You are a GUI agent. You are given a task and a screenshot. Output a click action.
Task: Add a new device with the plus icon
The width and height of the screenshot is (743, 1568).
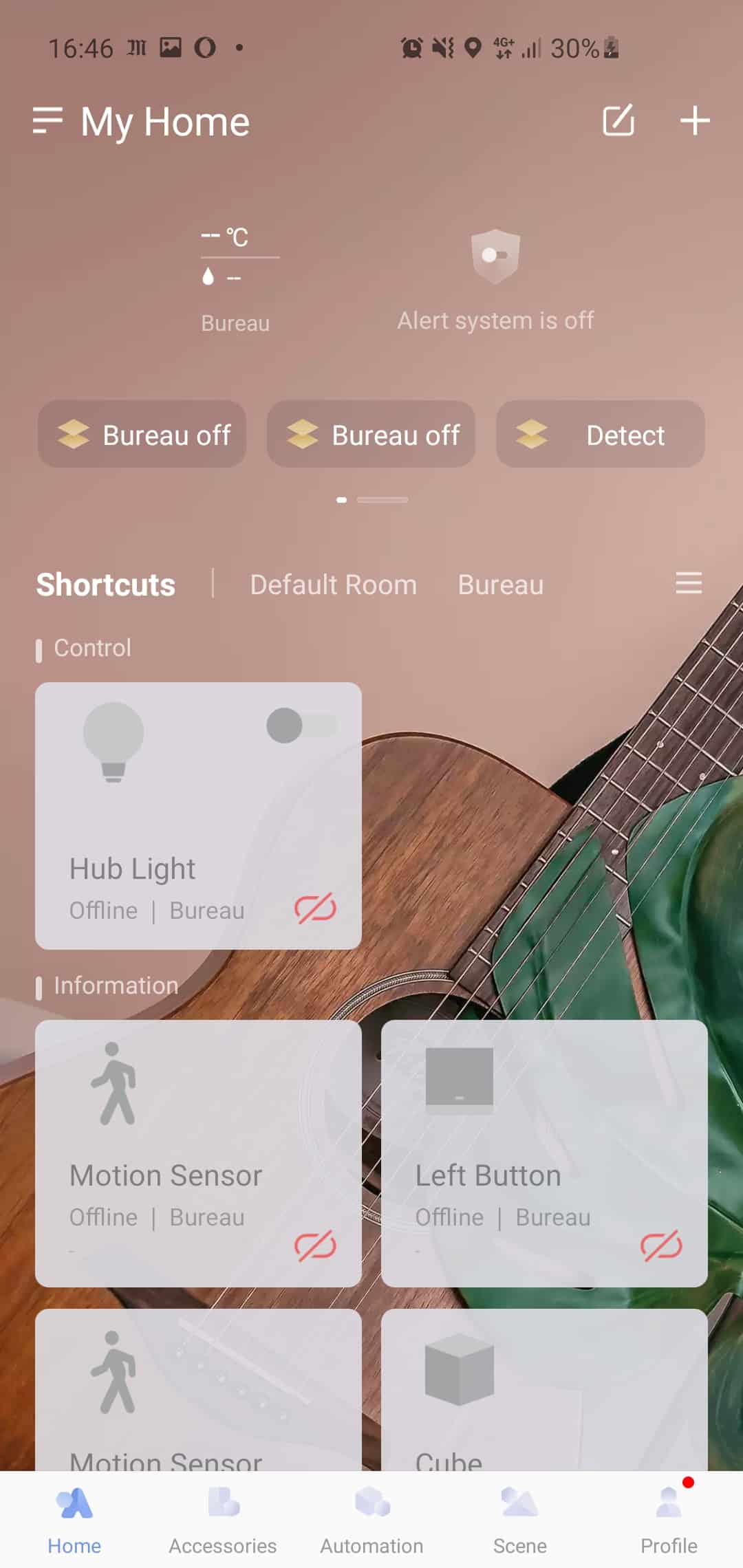[x=695, y=121]
